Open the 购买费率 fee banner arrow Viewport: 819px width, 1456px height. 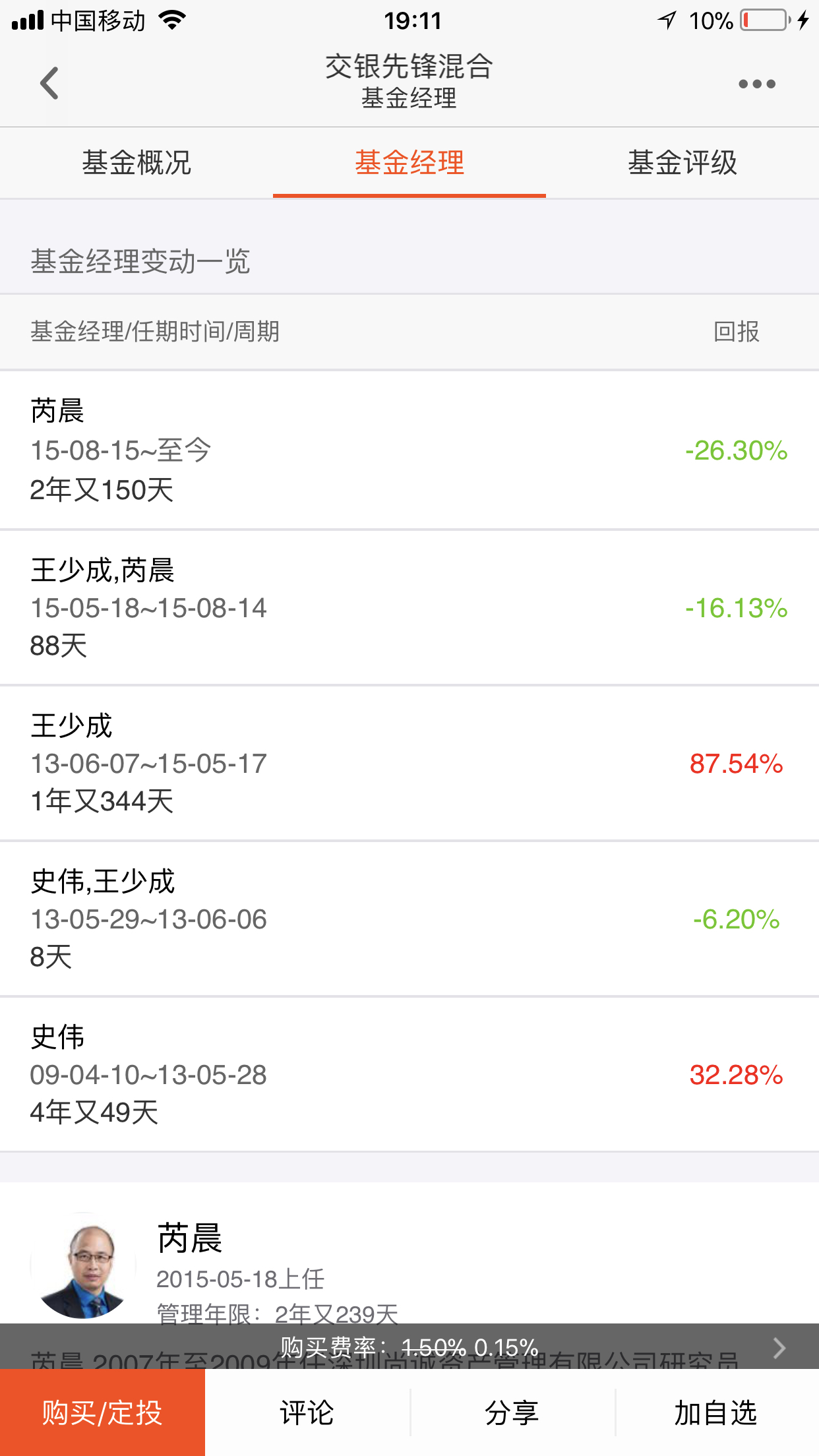(x=779, y=1347)
